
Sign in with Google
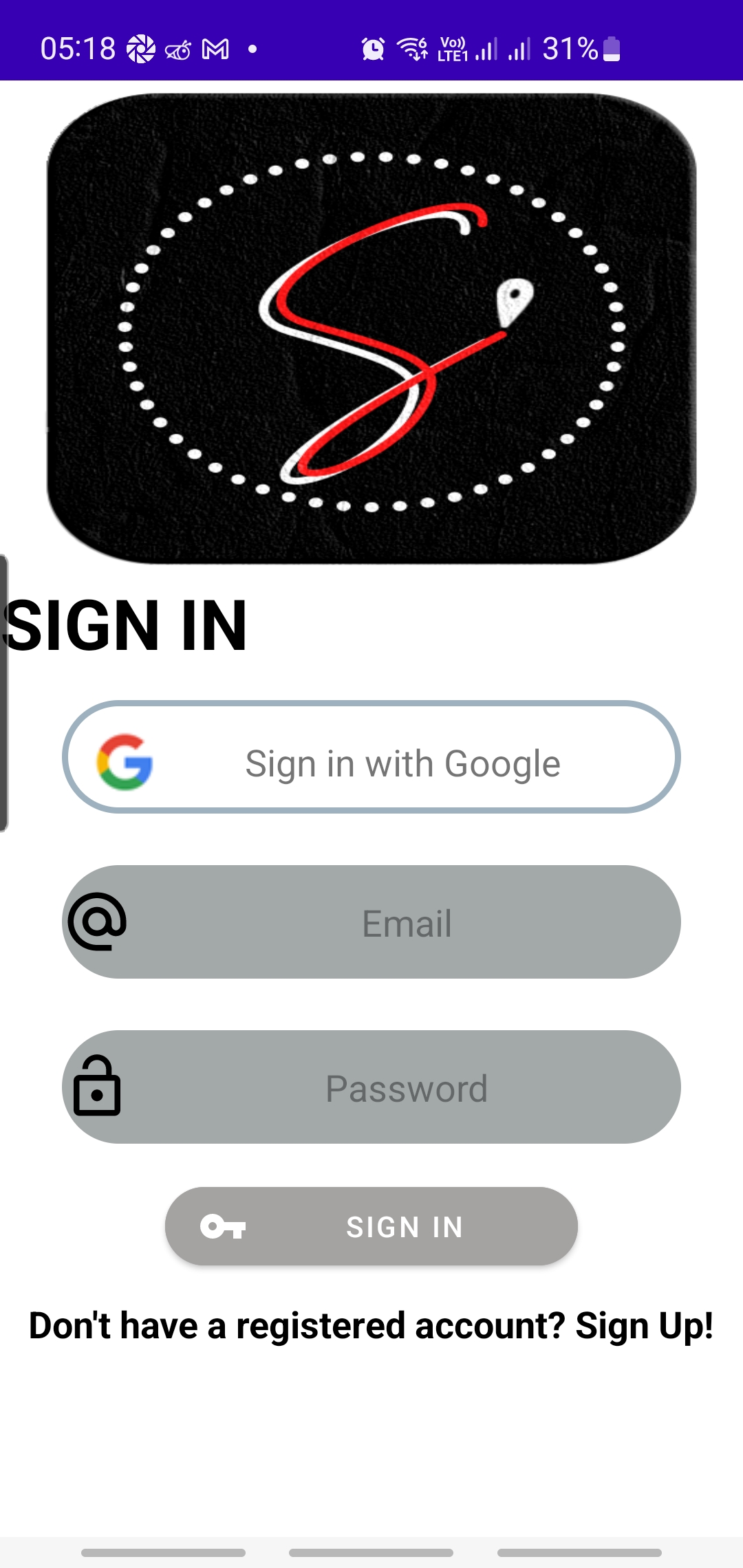371,757
